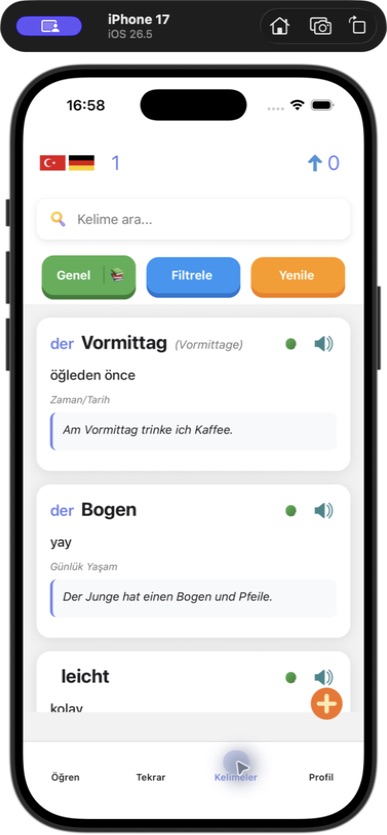Screen dimensions: 387x835
Task: Add a new word with the plus button
Action: [326, 703]
